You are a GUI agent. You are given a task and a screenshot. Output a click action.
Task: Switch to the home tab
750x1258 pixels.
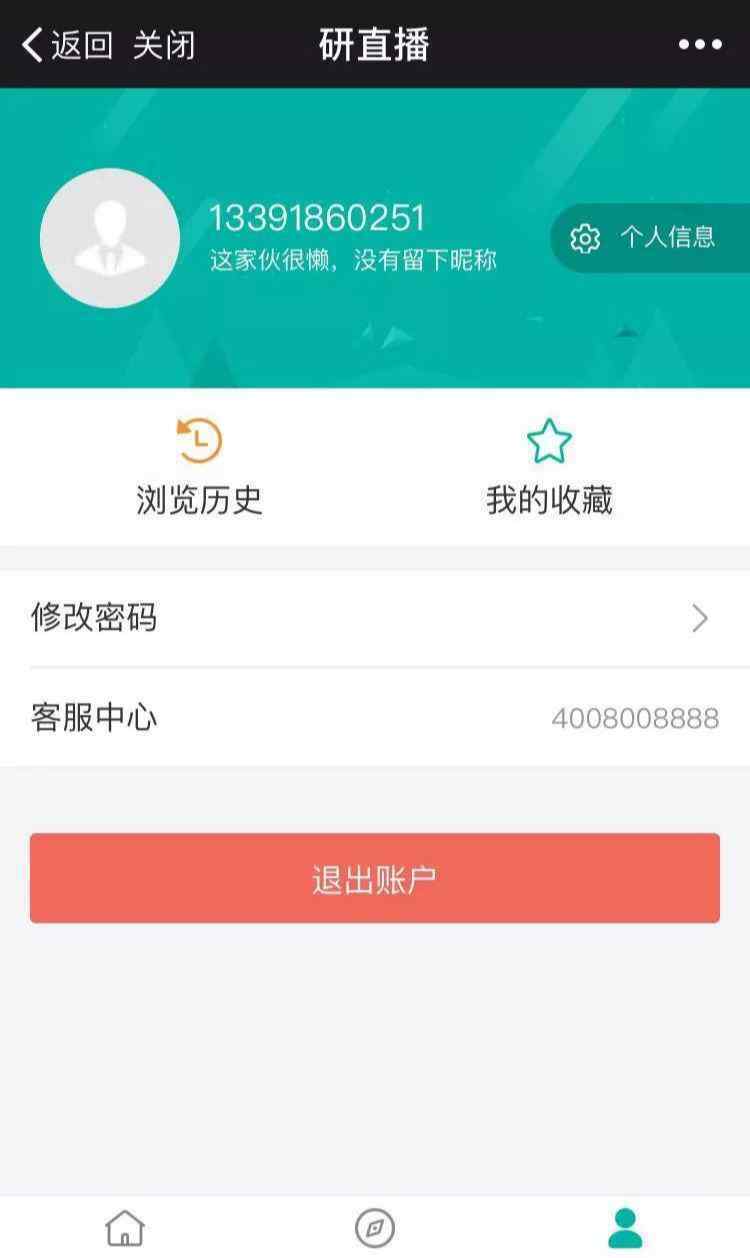coord(125,1227)
